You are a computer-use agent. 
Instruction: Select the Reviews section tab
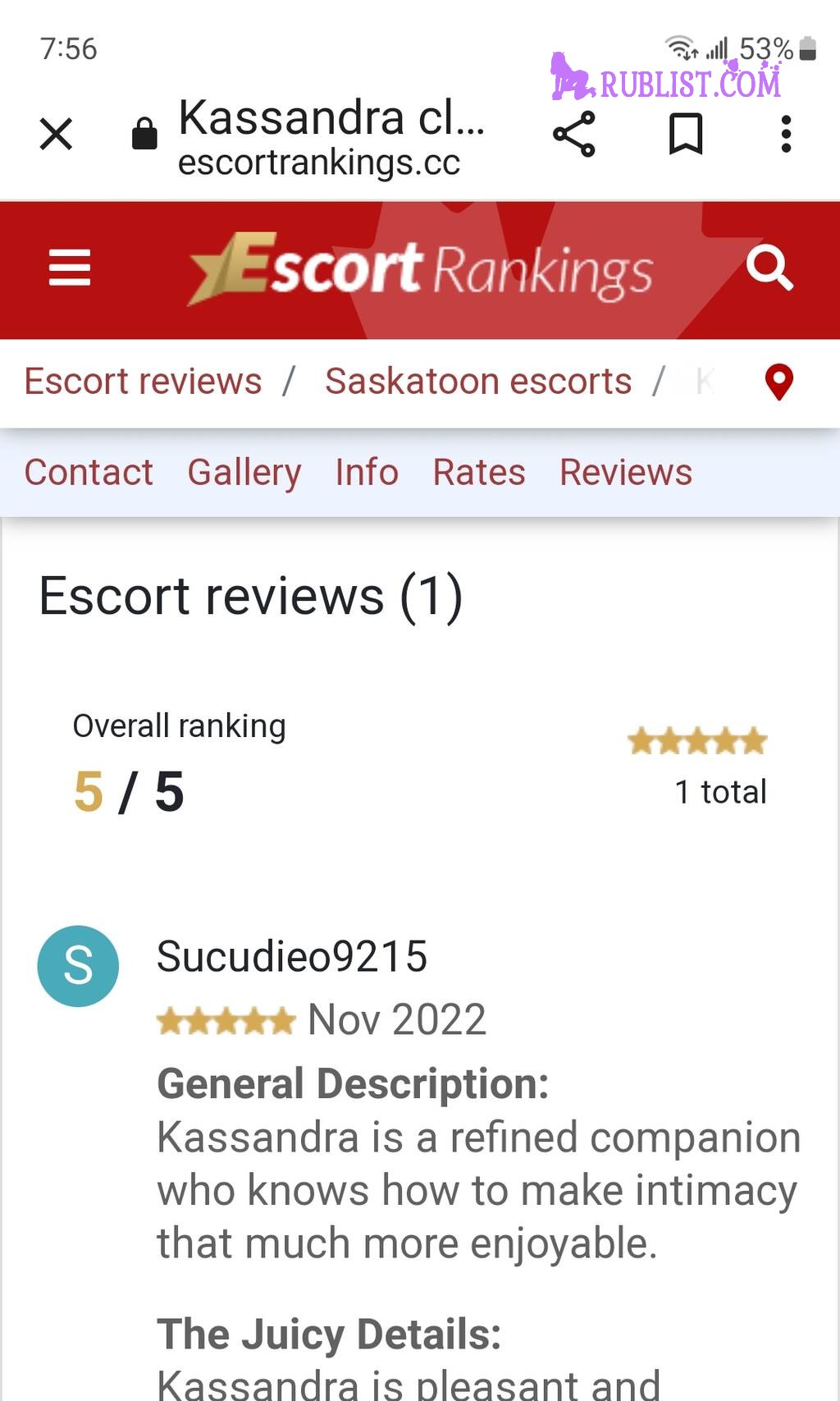(626, 473)
